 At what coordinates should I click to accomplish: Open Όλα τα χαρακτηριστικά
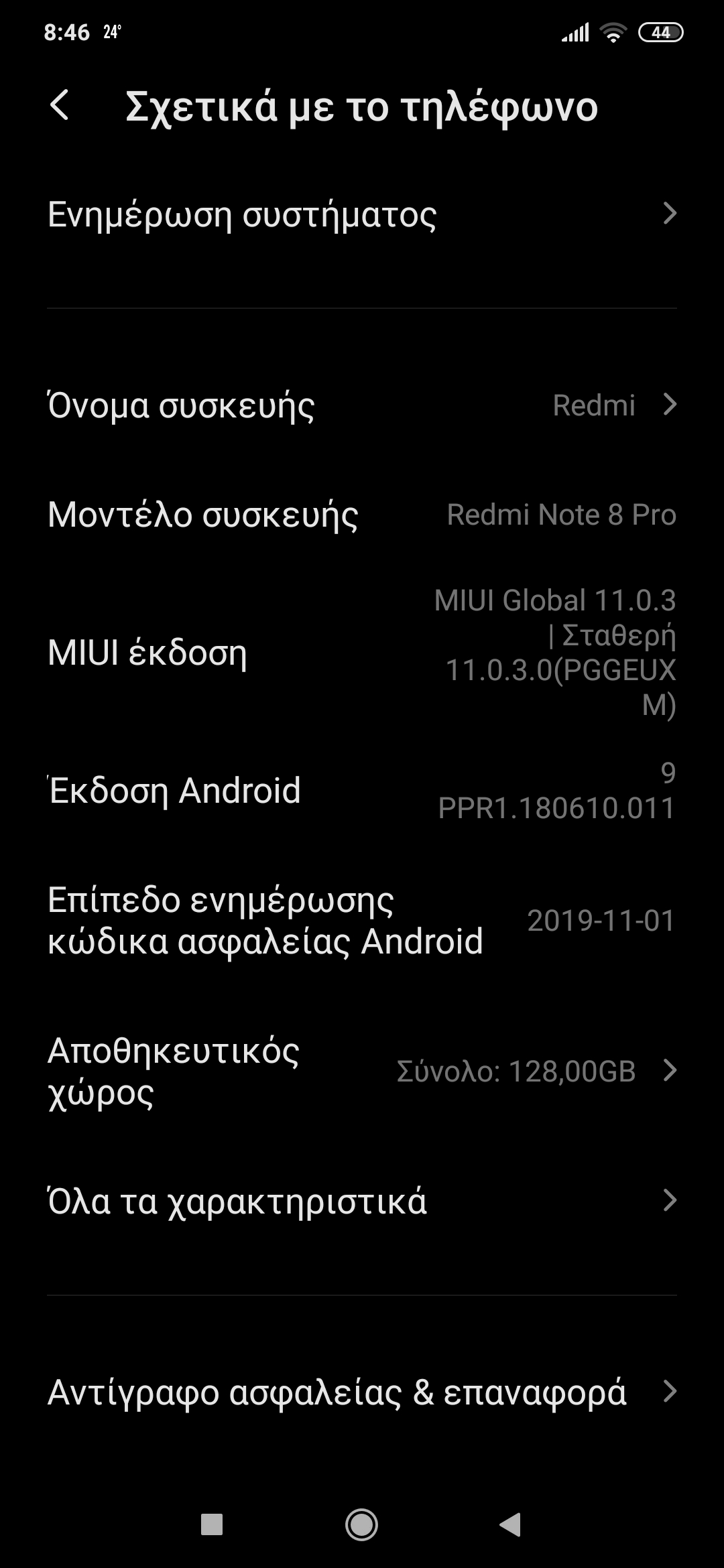362,1200
